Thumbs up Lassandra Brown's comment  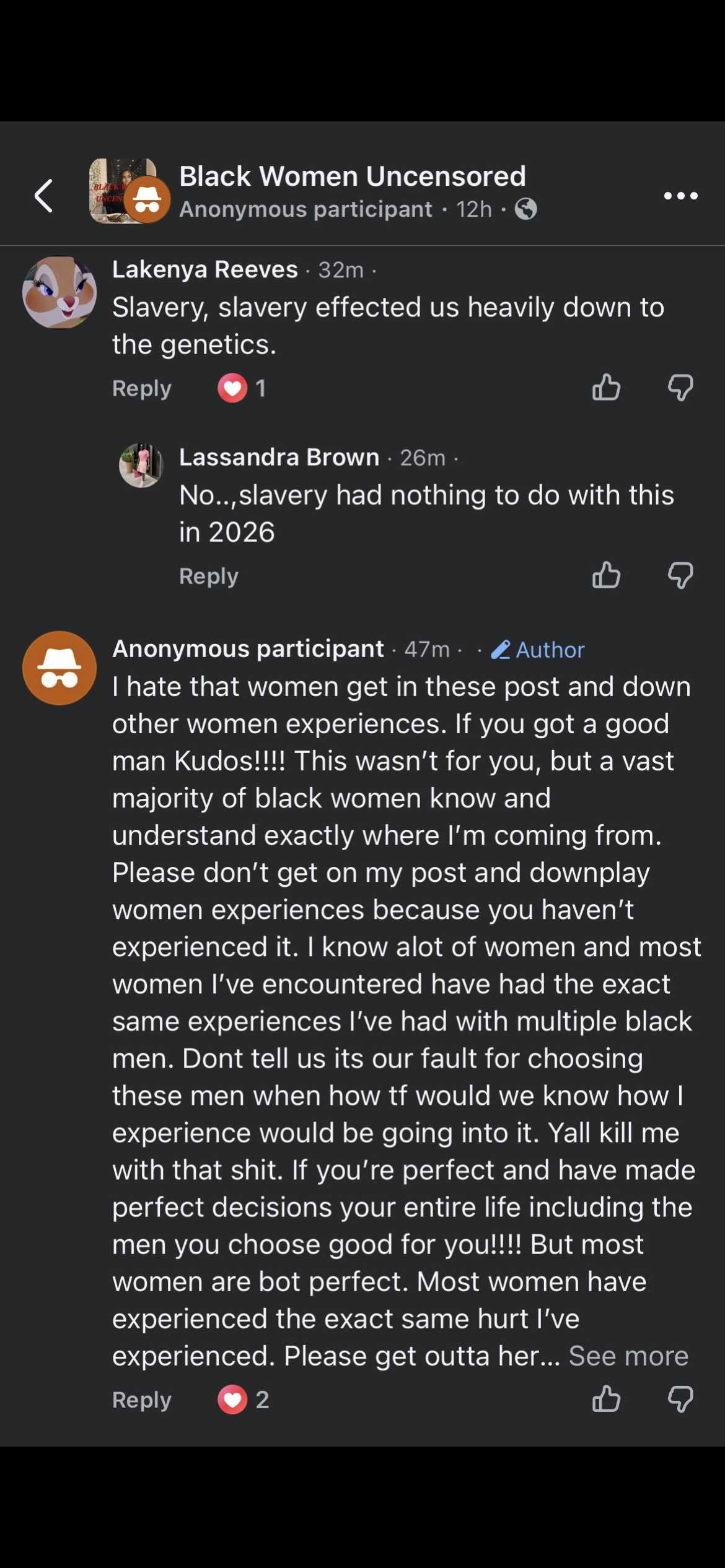tap(606, 575)
